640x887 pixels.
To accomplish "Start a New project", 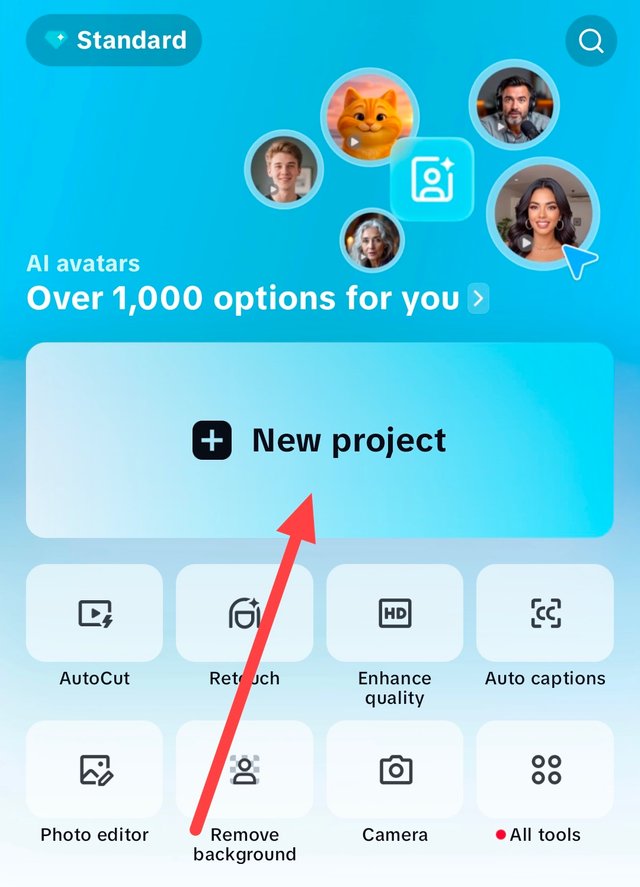I will [319, 440].
